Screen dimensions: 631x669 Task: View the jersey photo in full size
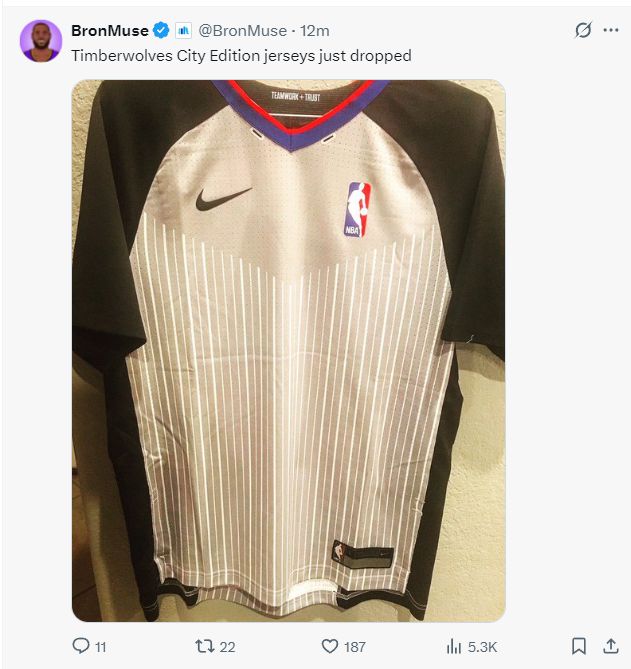coord(288,350)
